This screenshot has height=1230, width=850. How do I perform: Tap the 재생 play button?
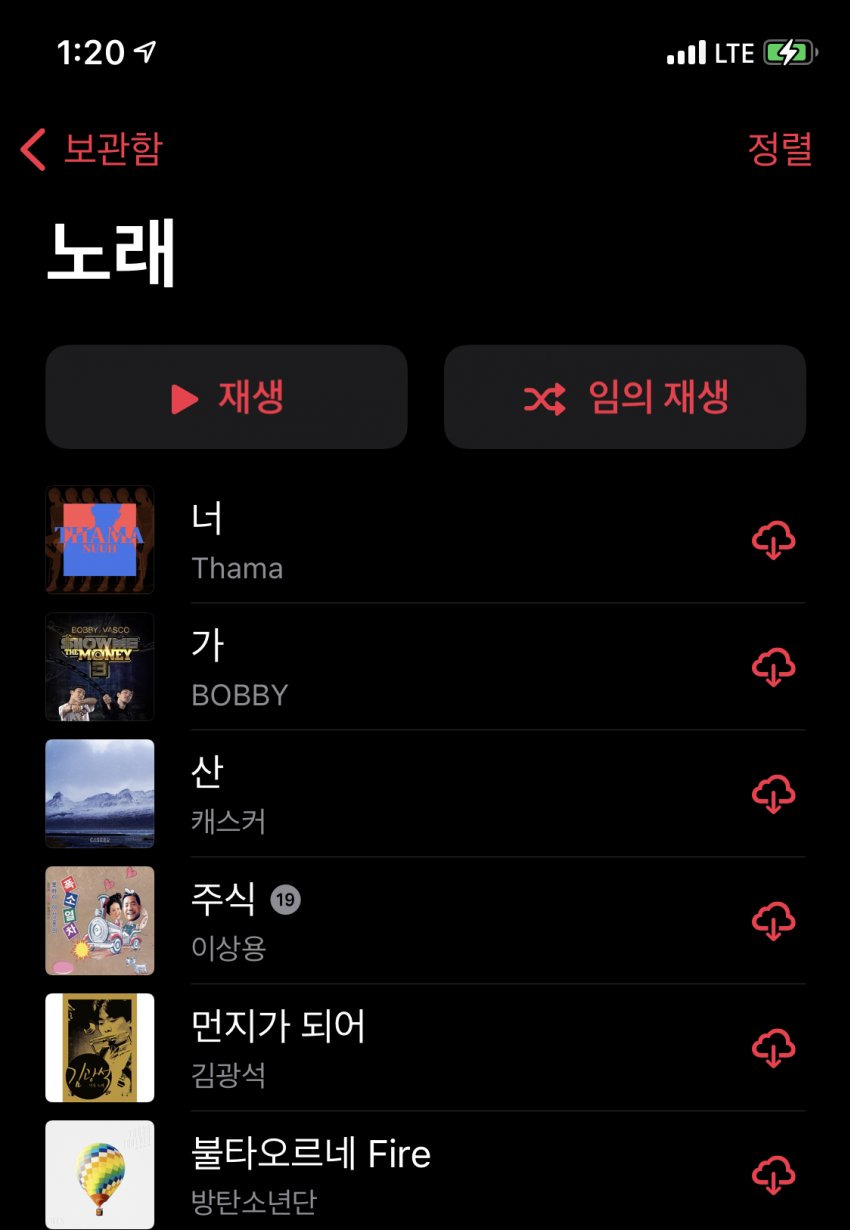226,397
